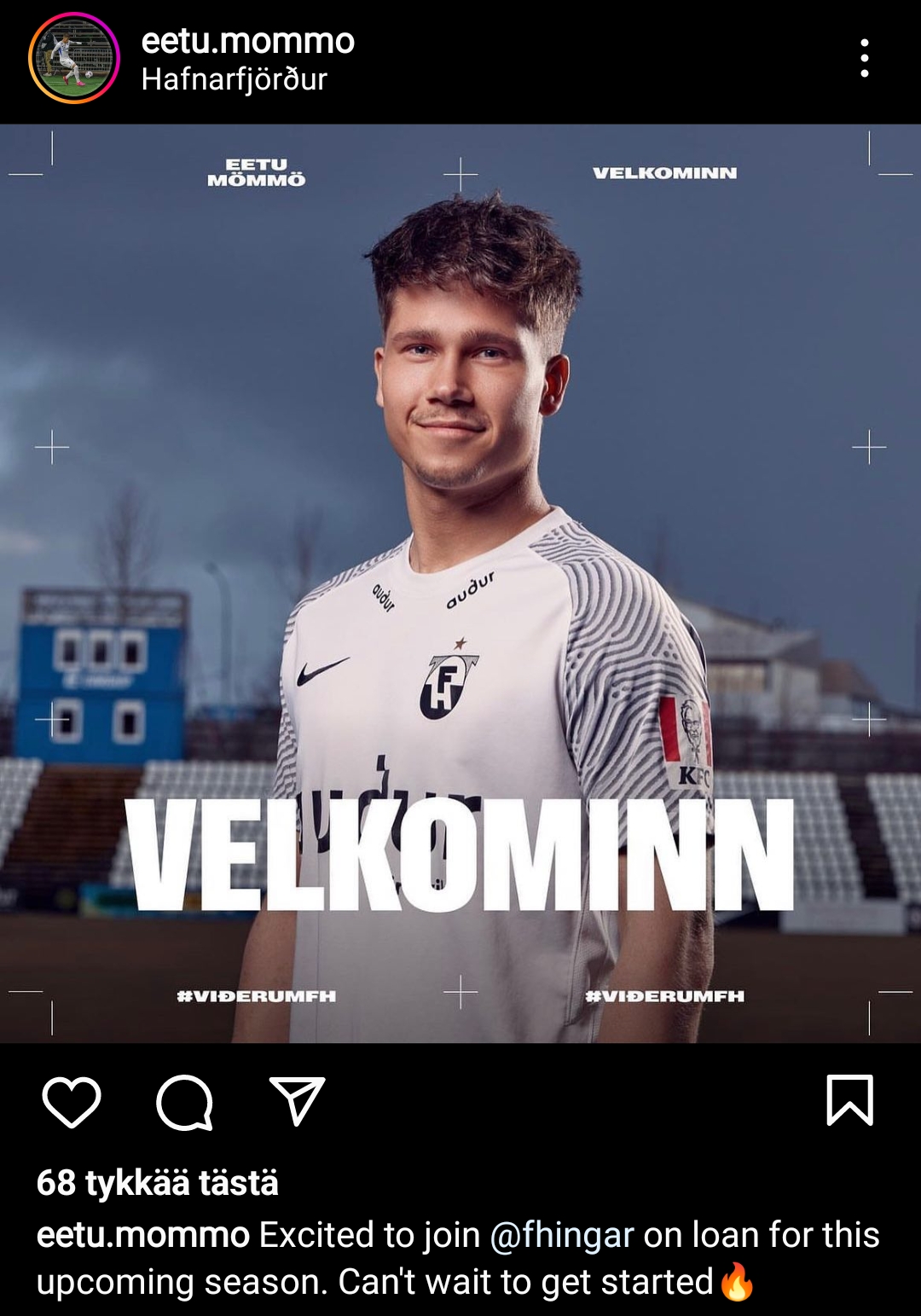This screenshot has width=921, height=1316.
Task: Open the @fhingar mention in the caption
Action: click(x=562, y=1235)
